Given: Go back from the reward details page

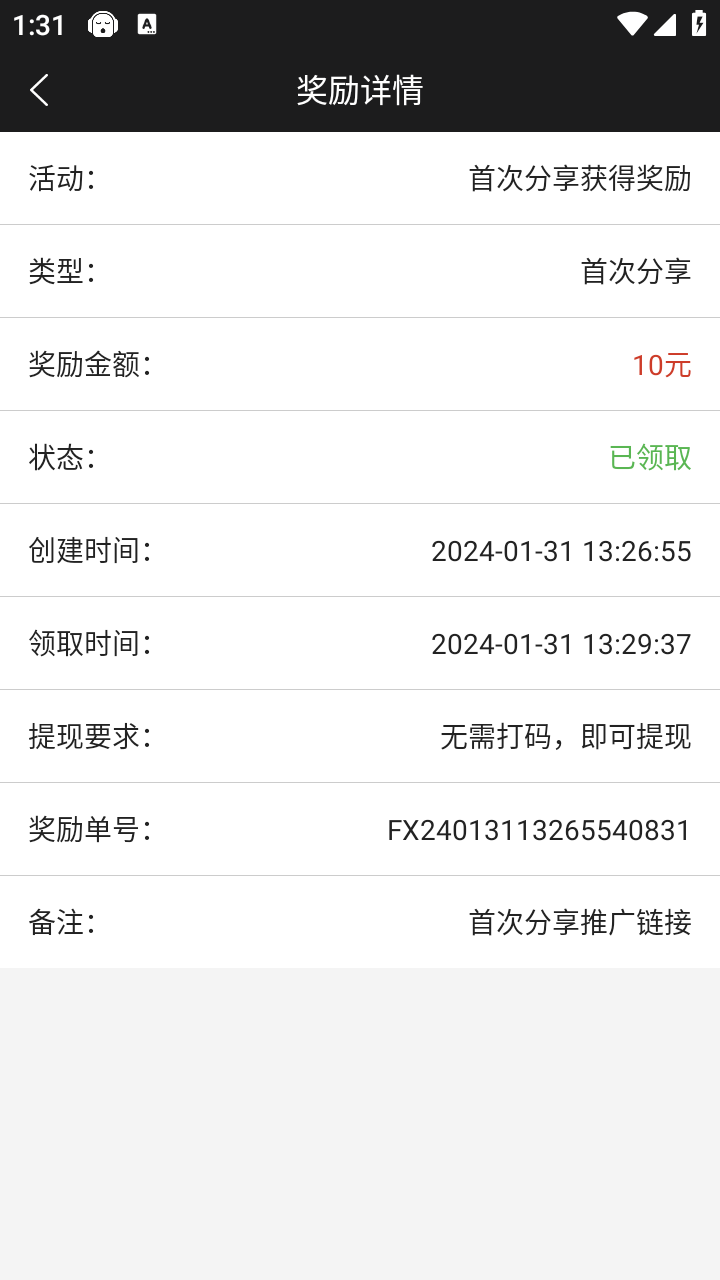Looking at the screenshot, I should click(39, 90).
